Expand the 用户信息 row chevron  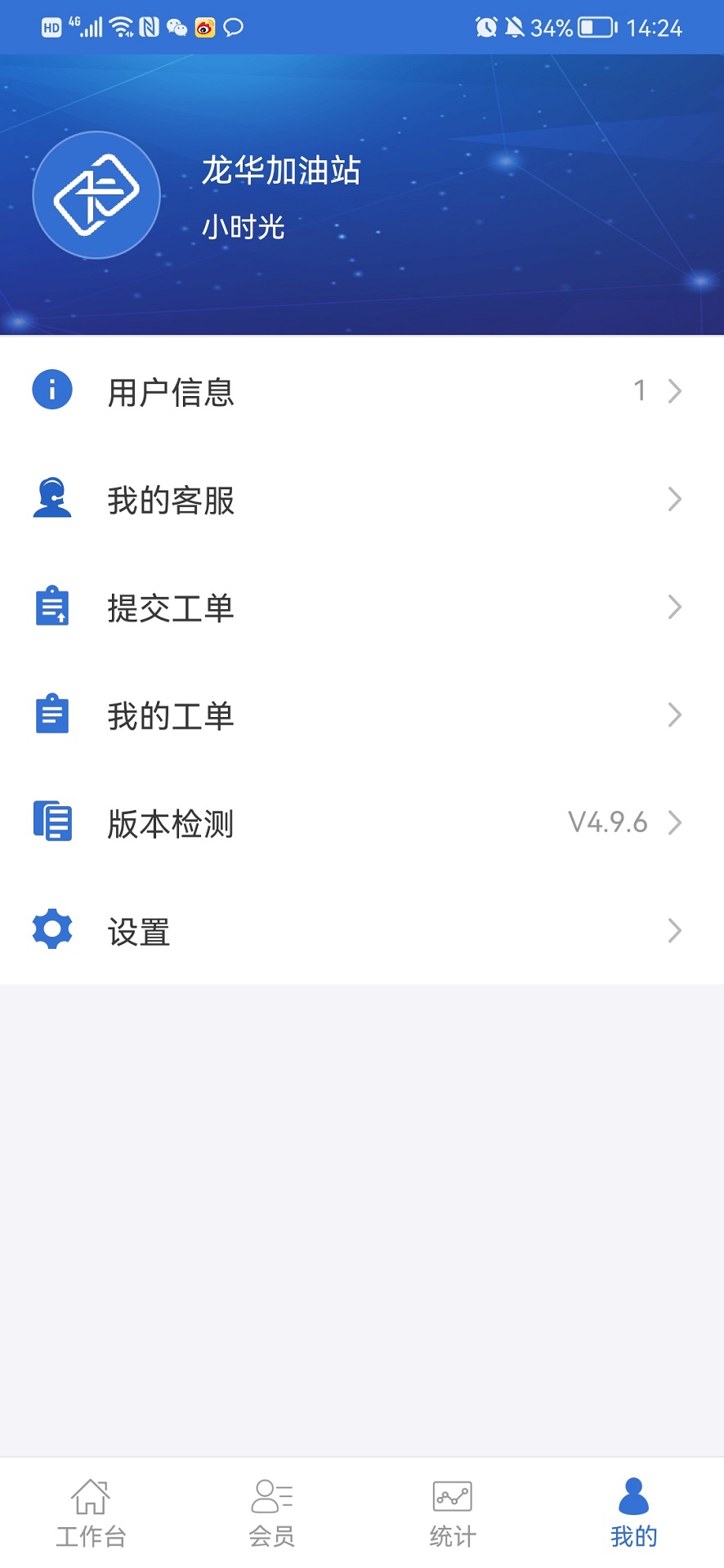tap(673, 391)
